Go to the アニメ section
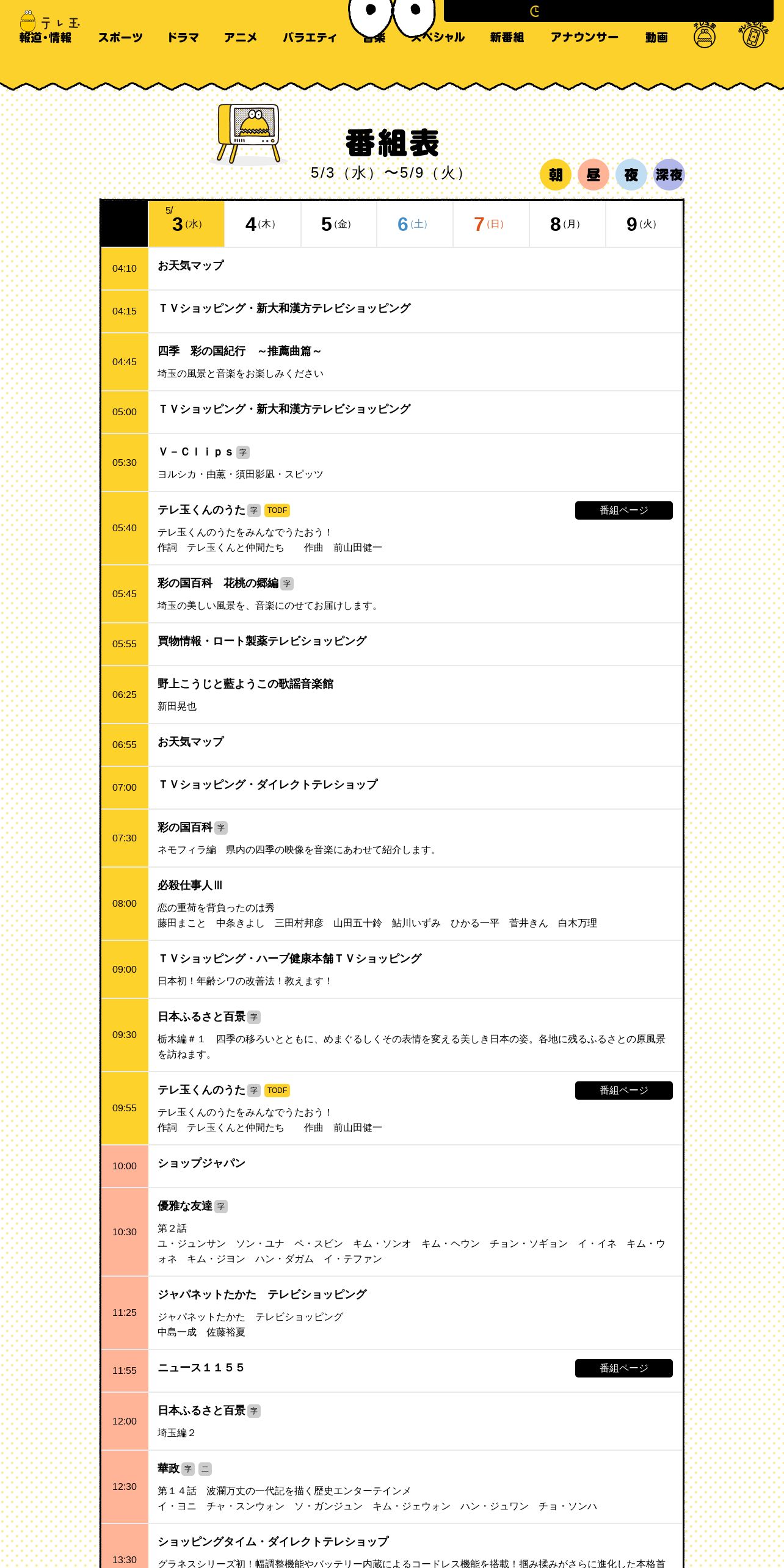Image resolution: width=784 pixels, height=1568 pixels. [x=241, y=38]
